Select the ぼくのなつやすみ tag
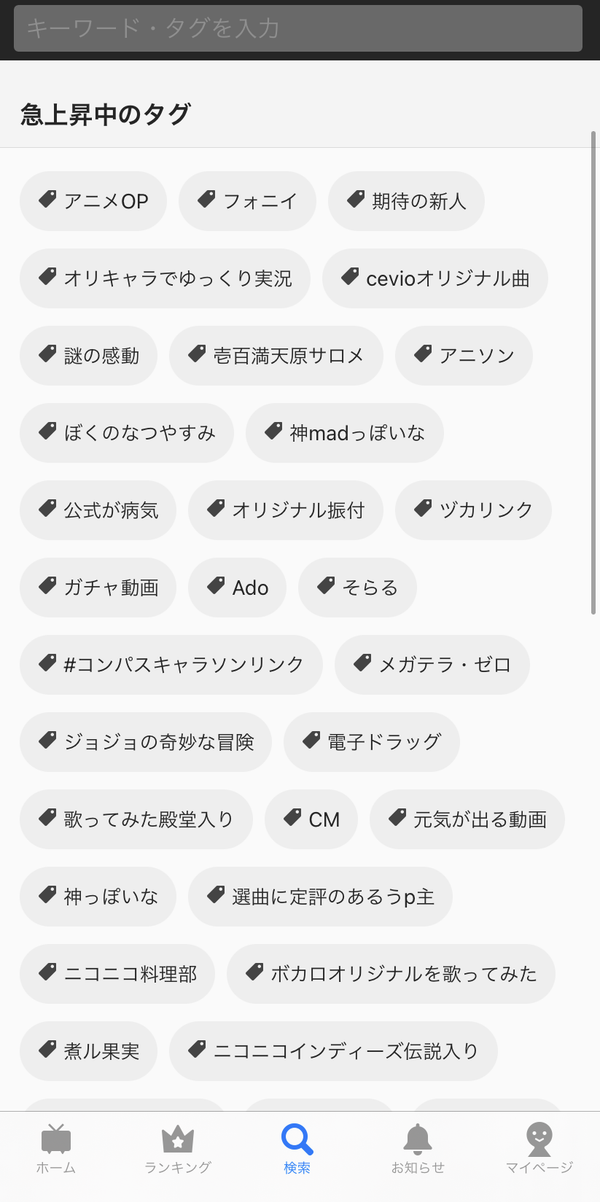This screenshot has width=600, height=1202. 127,432
